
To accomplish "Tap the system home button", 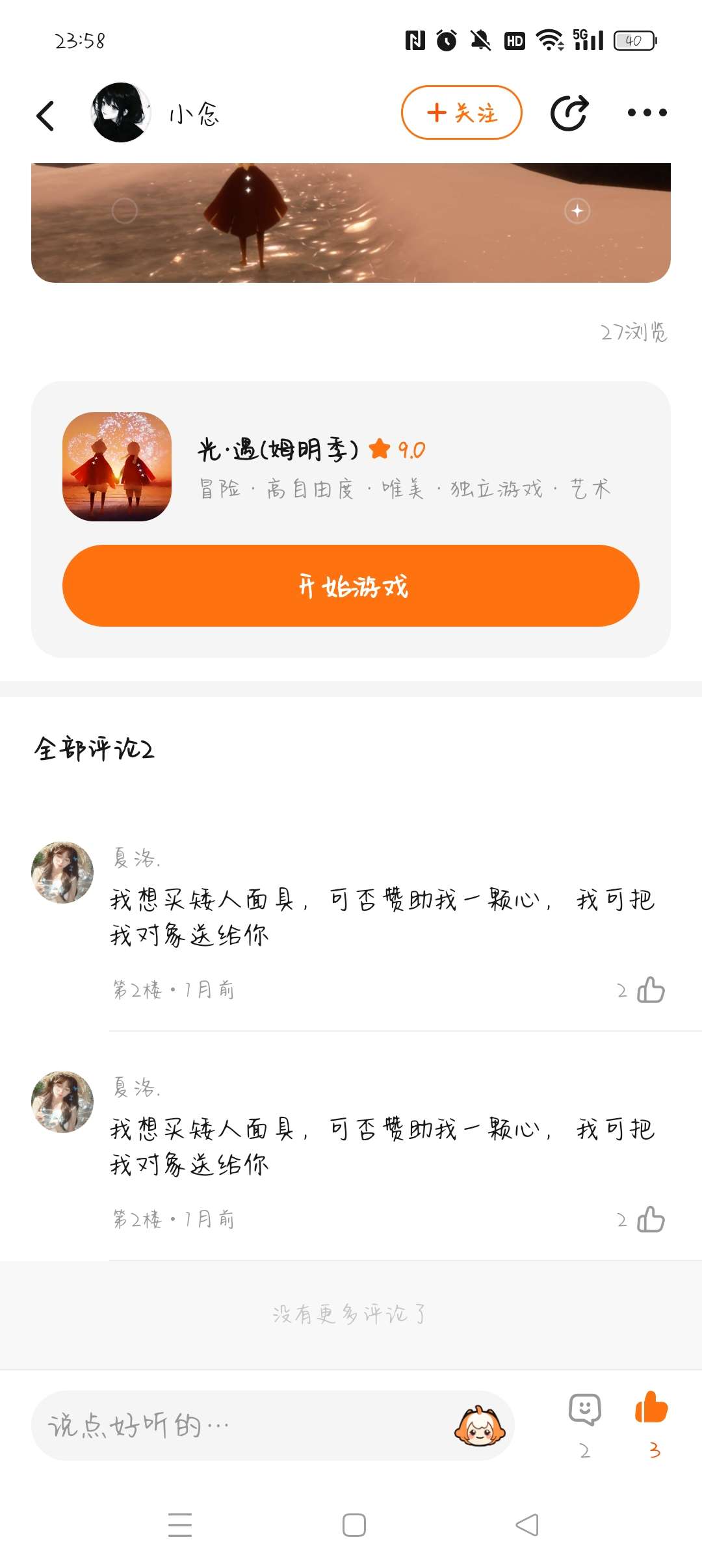I will point(354,1524).
